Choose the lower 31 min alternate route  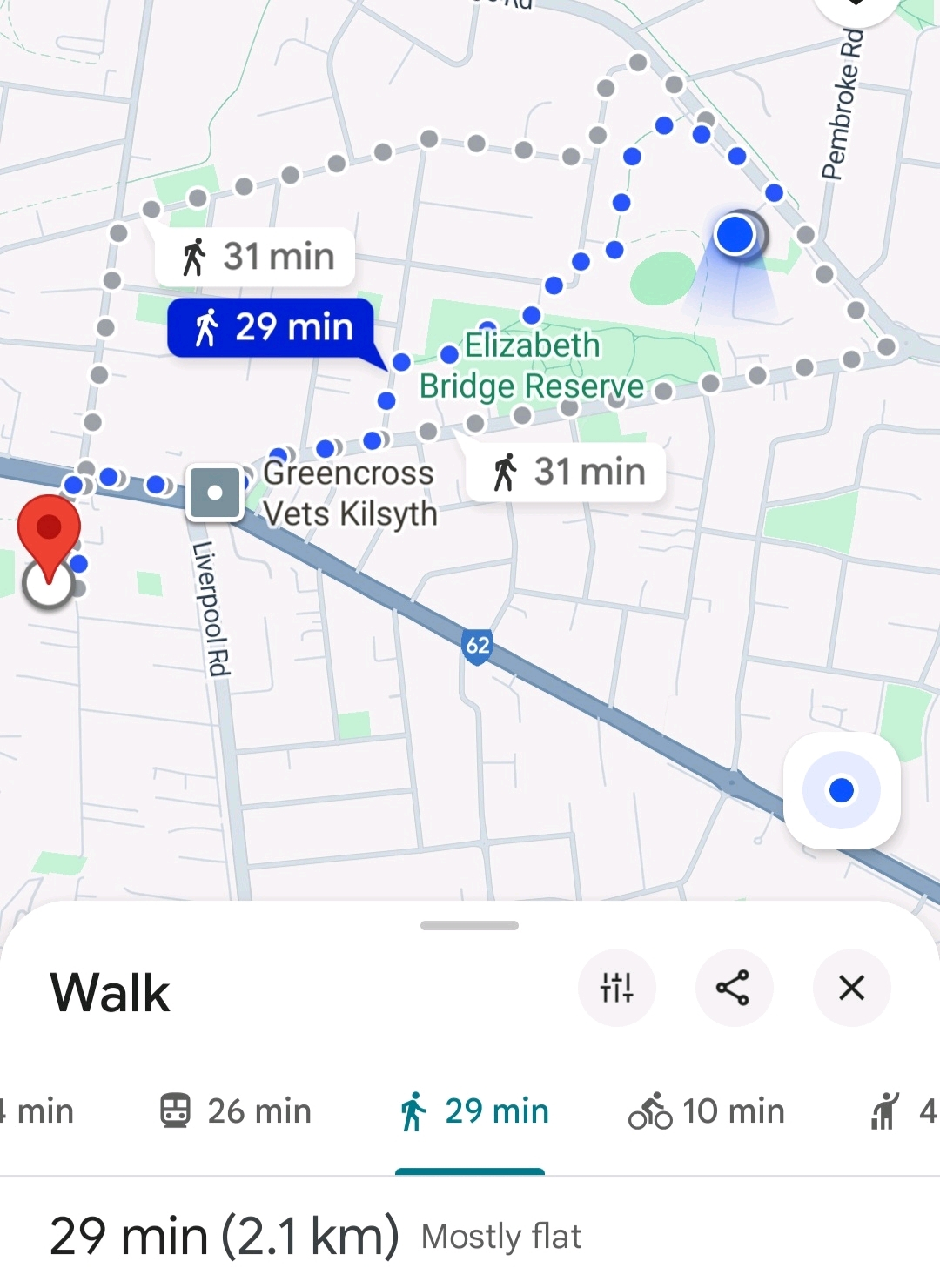point(567,473)
